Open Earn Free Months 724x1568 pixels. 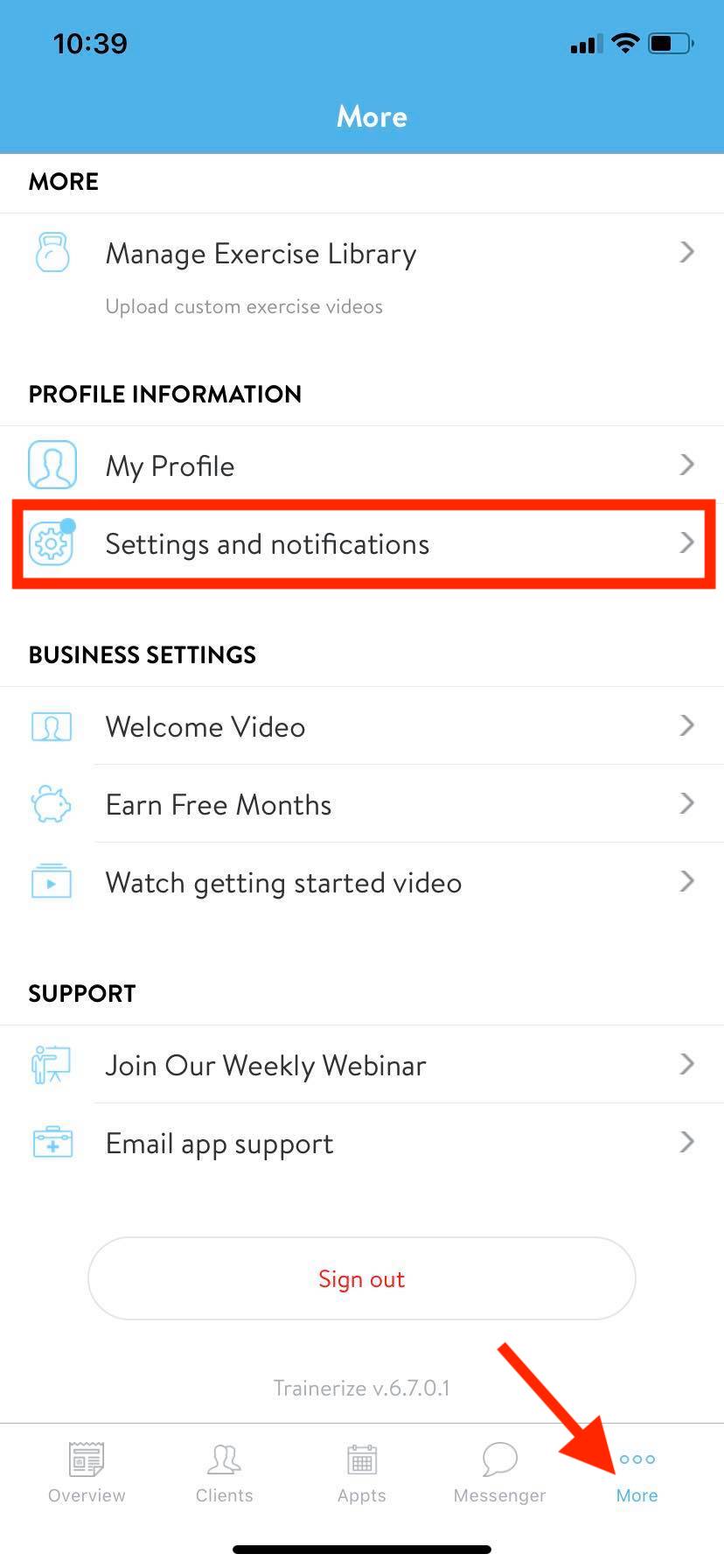[x=362, y=804]
